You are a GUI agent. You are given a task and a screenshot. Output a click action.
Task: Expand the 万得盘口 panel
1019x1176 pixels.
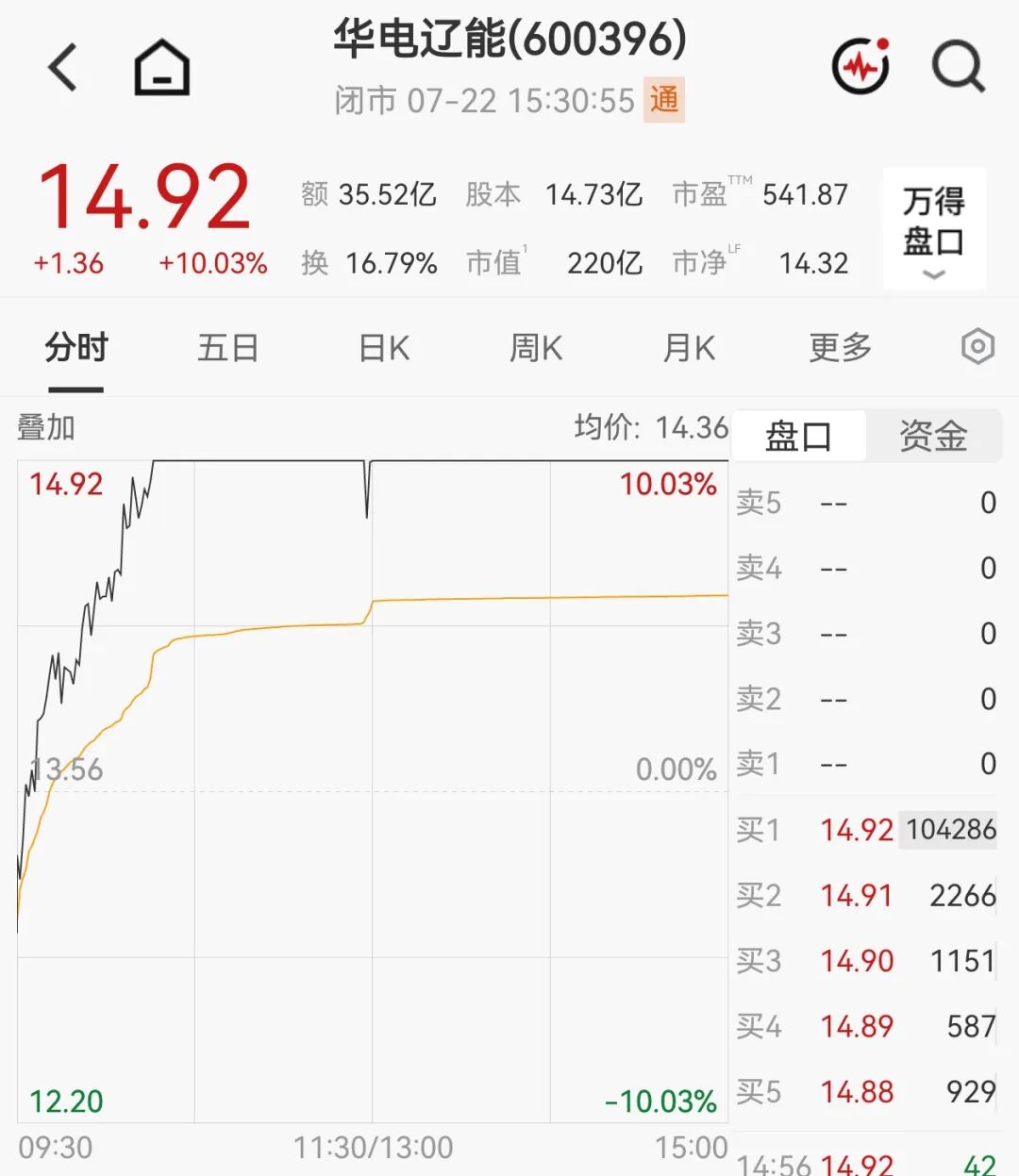(934, 227)
